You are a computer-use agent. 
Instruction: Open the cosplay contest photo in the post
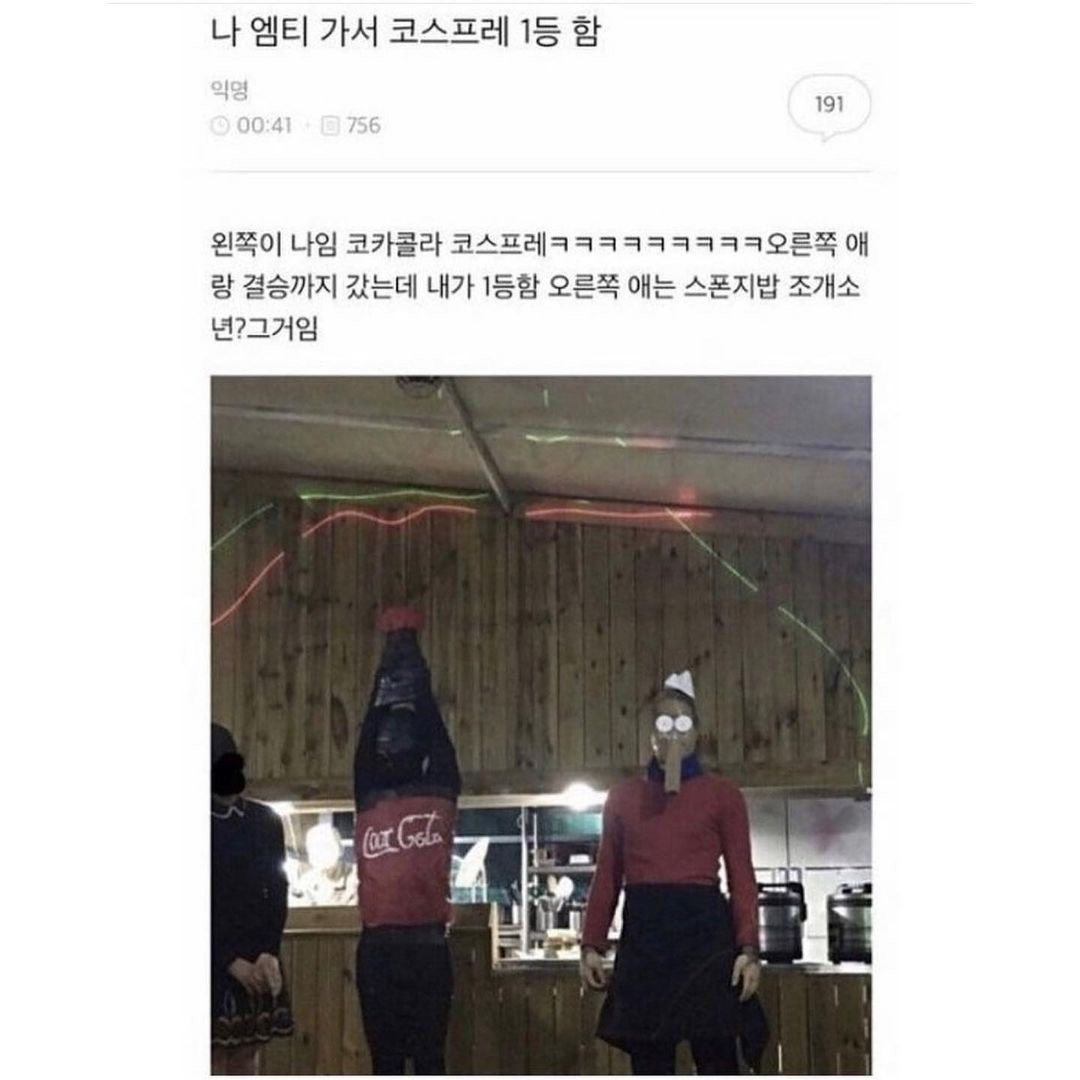click(x=540, y=725)
